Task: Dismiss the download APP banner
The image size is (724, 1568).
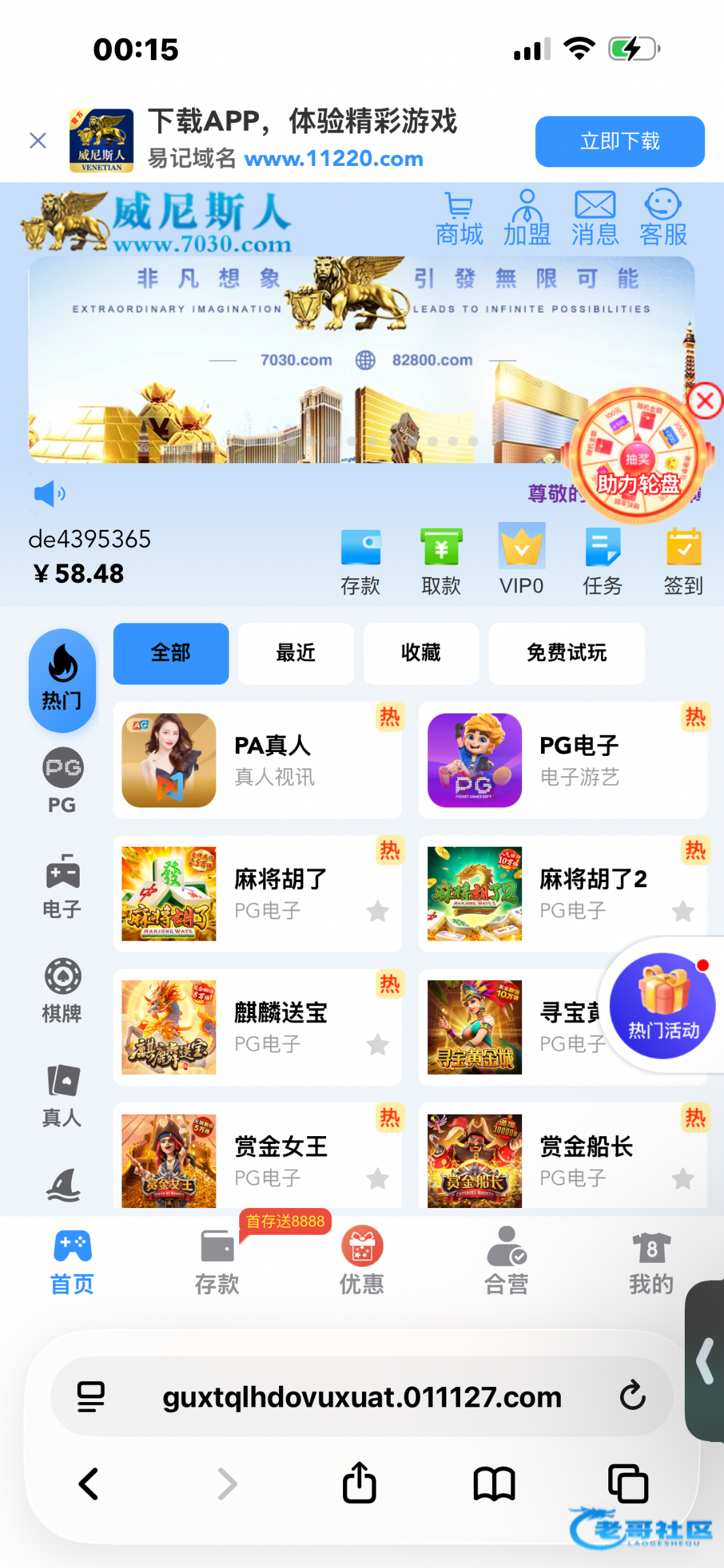Action: coord(38,140)
